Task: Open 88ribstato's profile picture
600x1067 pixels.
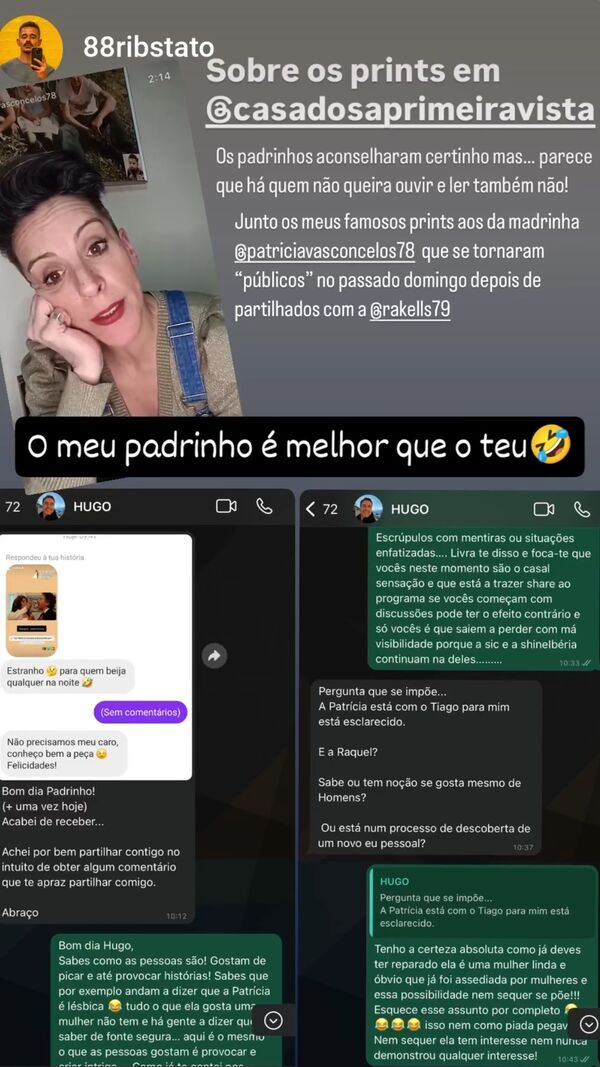Action: point(31,47)
